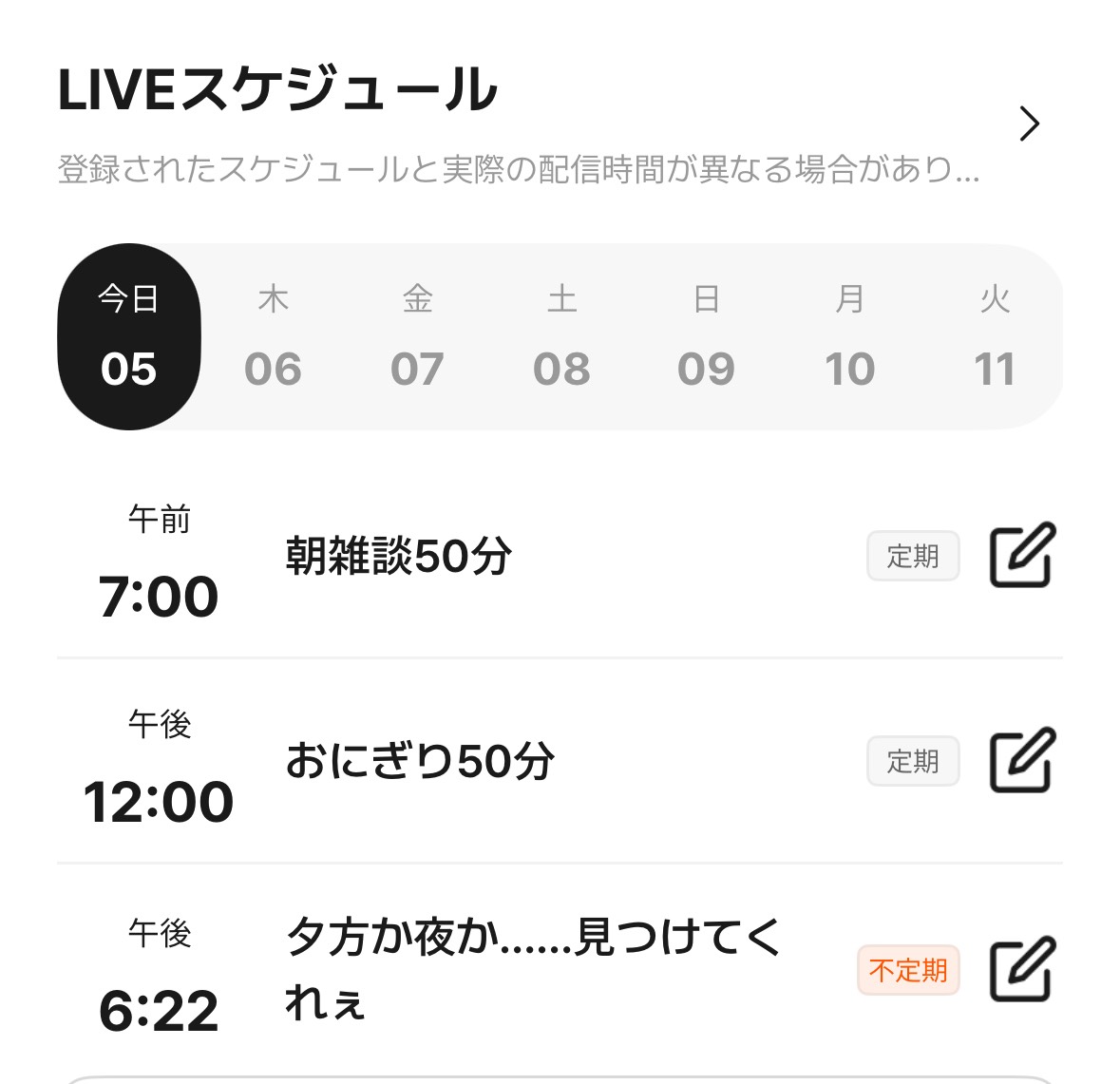Select today 05 in the date strip
Viewport: 1120px width, 1084px height.
[x=129, y=337]
